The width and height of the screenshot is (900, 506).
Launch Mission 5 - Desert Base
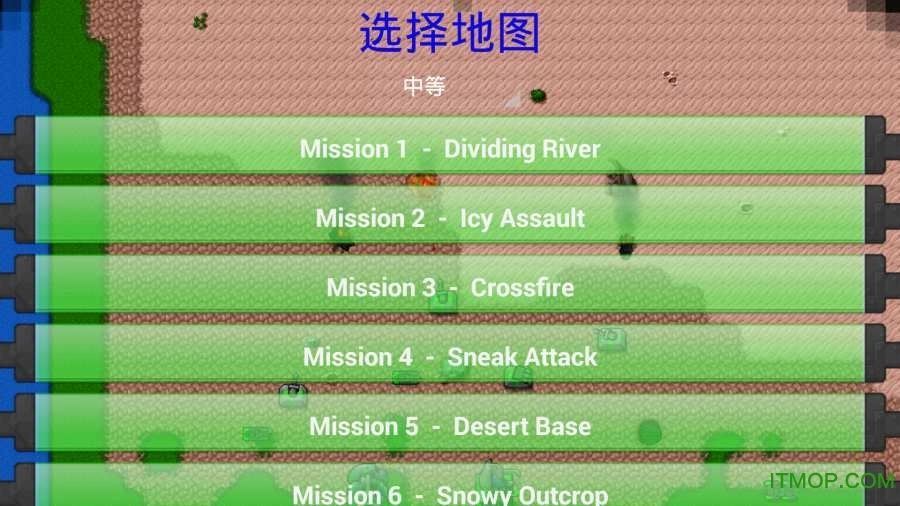(x=450, y=426)
